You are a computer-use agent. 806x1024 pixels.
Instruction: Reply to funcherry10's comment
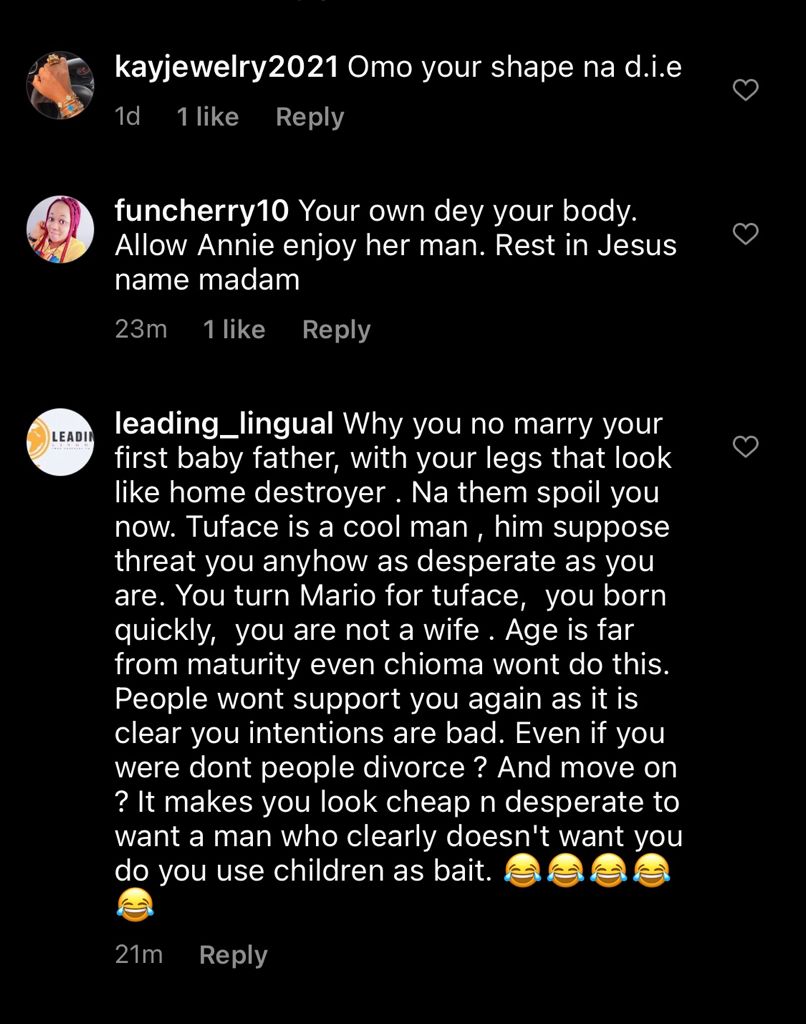336,330
